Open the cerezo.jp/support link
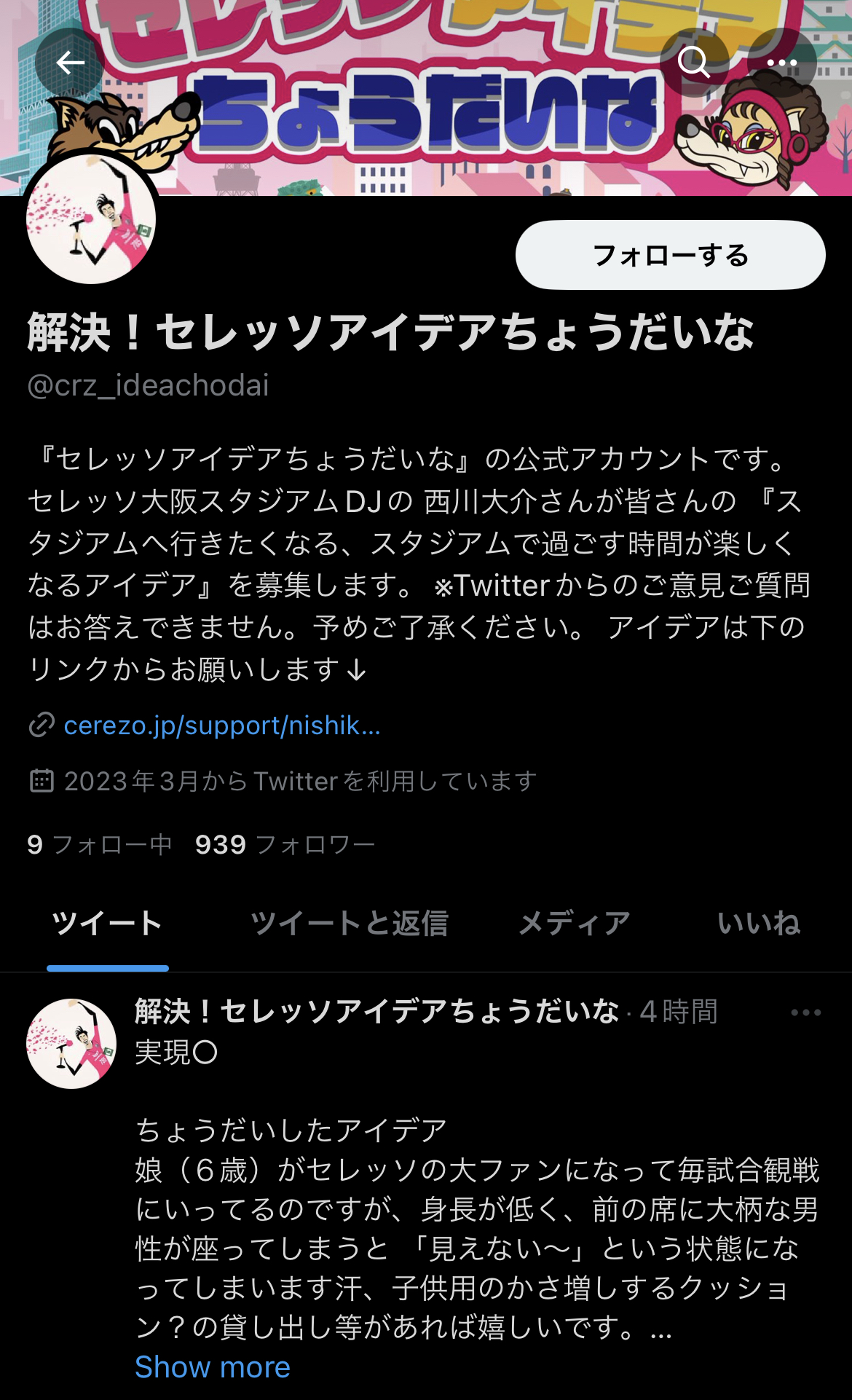This screenshot has height=1400, width=852. [x=221, y=725]
